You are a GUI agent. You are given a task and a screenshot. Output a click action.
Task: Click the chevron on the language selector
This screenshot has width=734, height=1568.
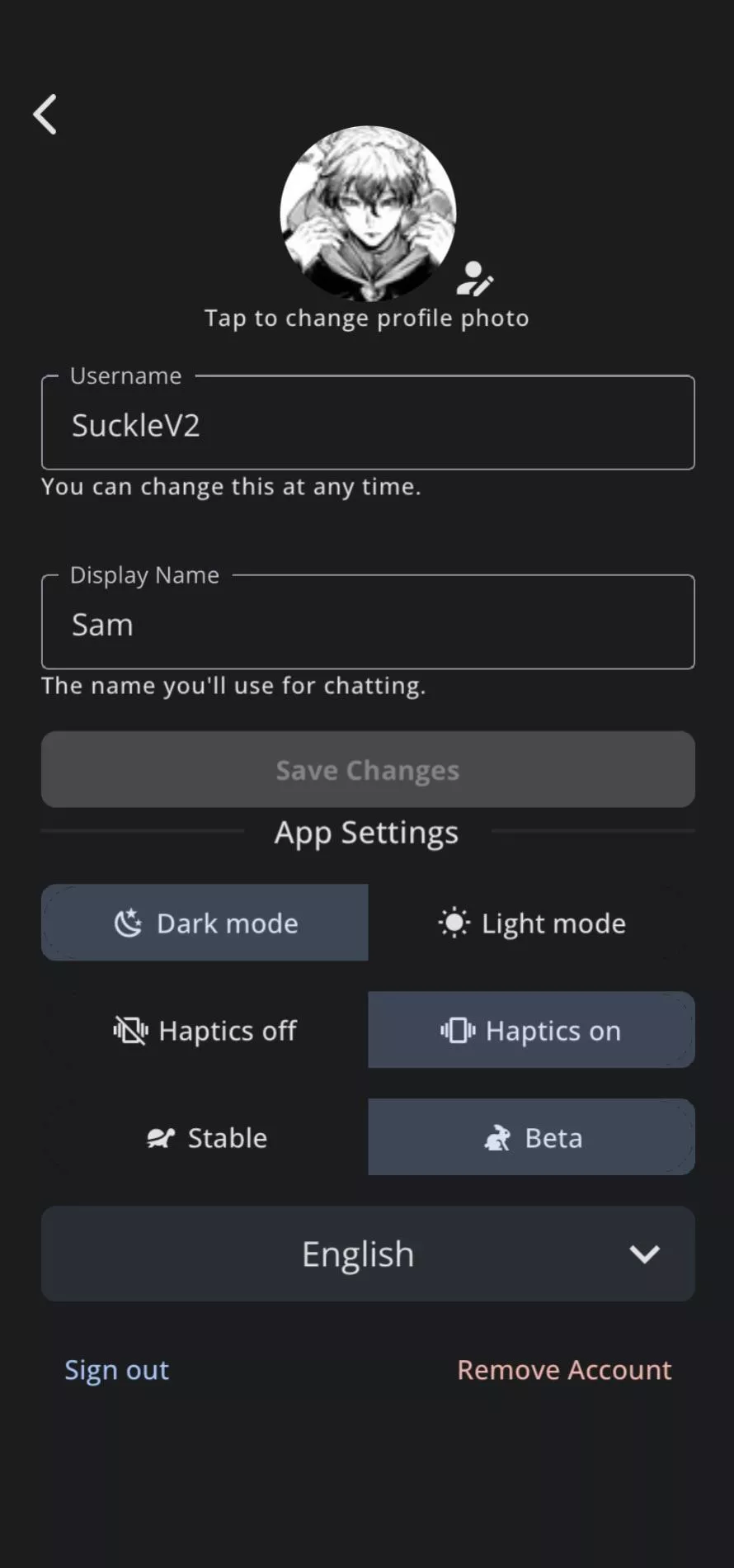644,1254
